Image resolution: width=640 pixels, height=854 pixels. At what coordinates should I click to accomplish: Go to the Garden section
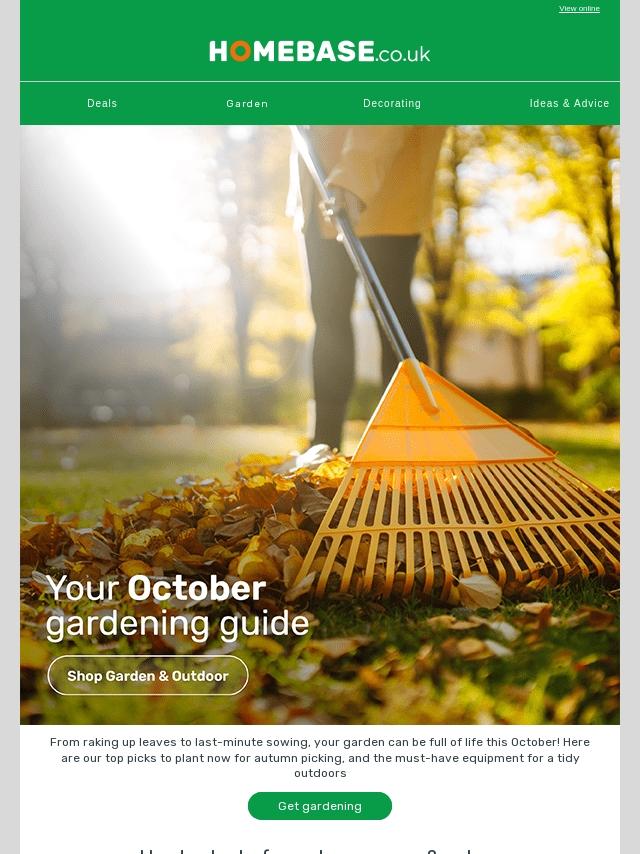[247, 104]
